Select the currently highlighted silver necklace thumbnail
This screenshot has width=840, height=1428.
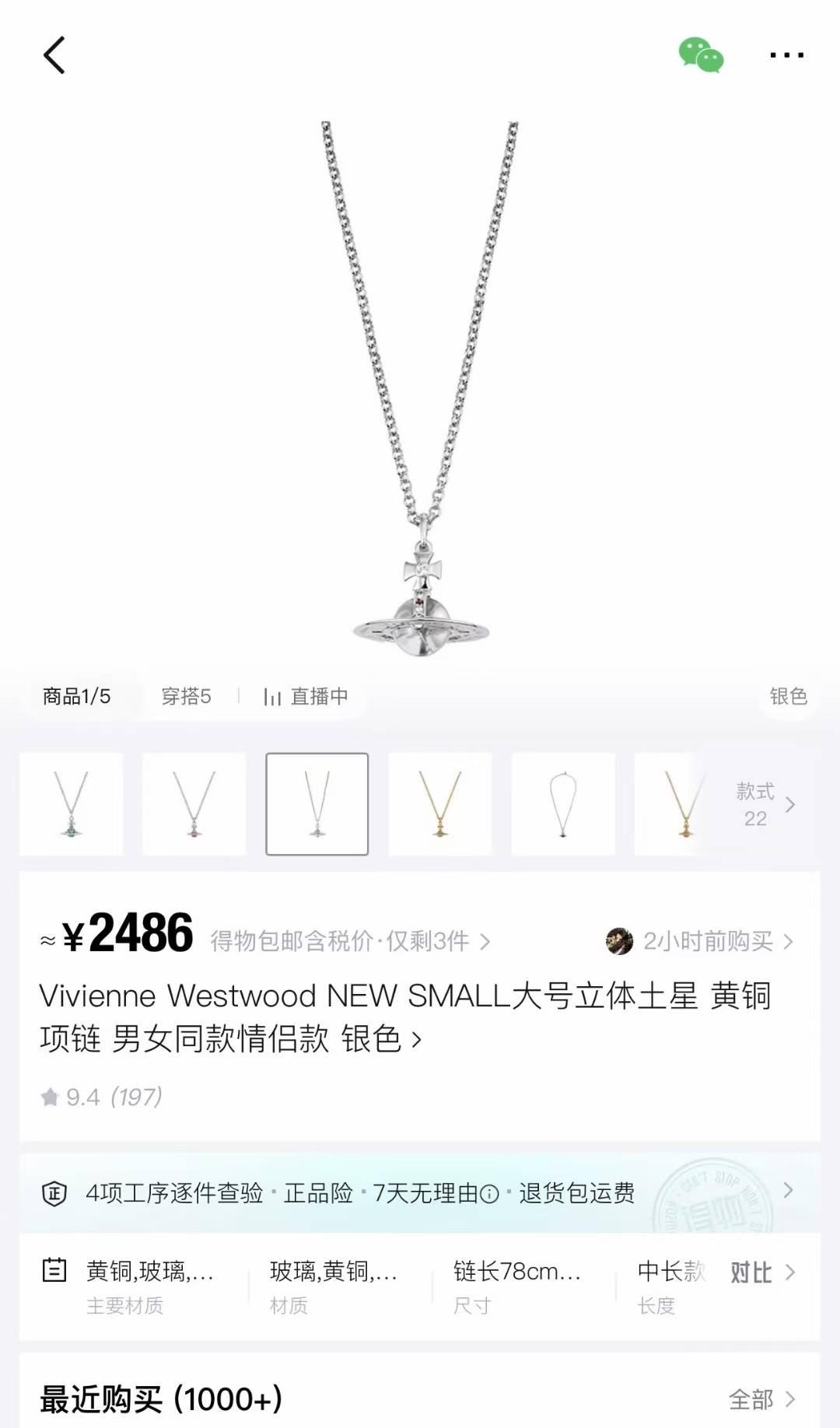click(x=317, y=804)
